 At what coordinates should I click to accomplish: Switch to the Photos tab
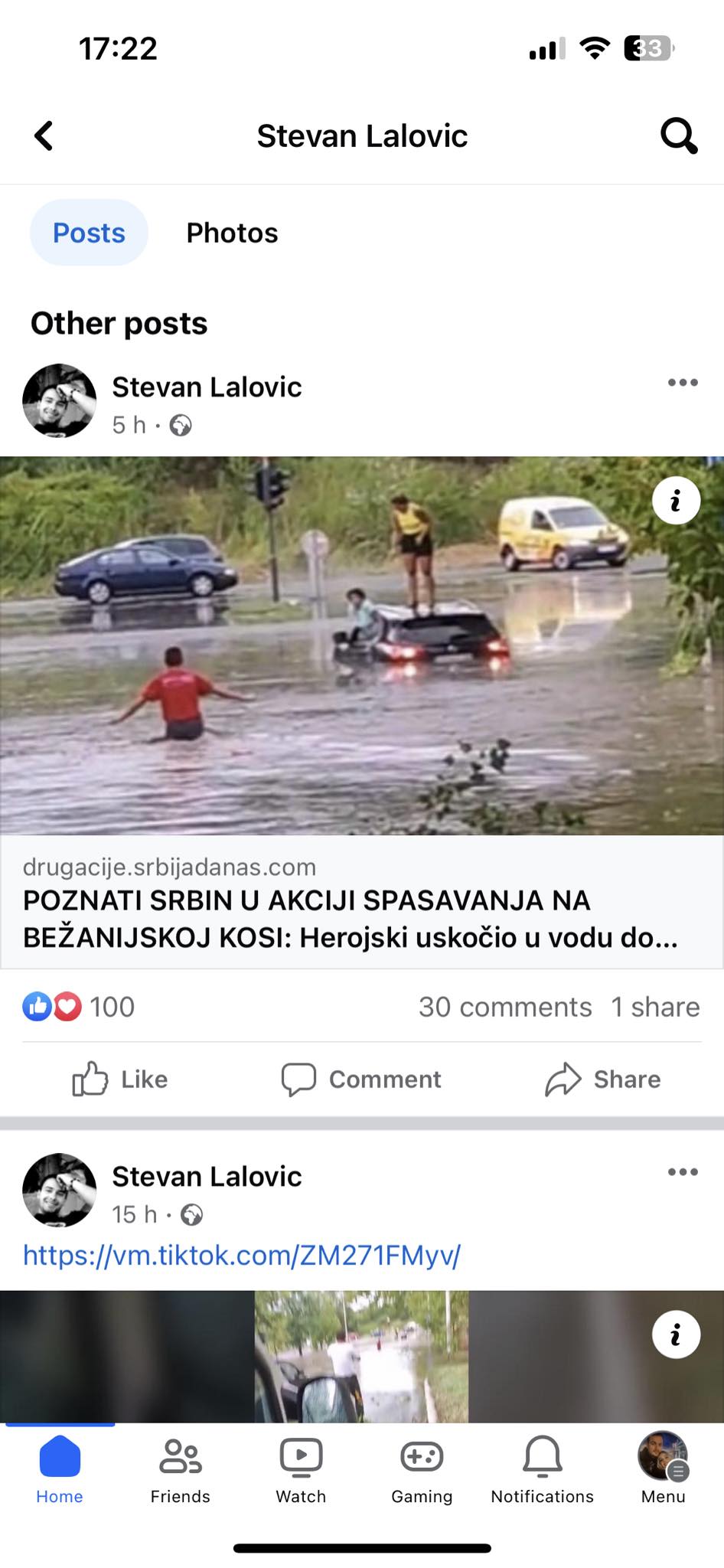(232, 233)
